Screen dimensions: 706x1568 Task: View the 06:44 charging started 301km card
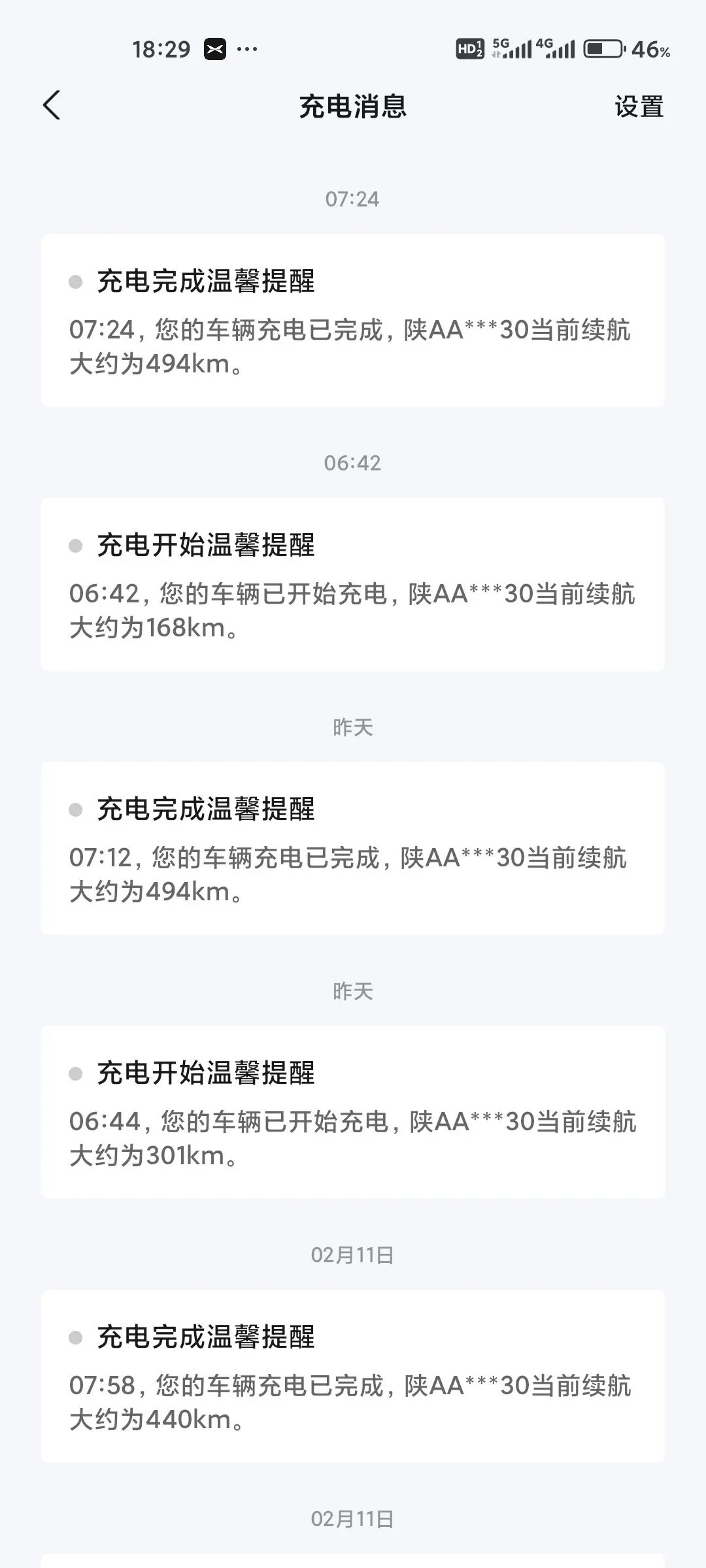click(353, 1113)
